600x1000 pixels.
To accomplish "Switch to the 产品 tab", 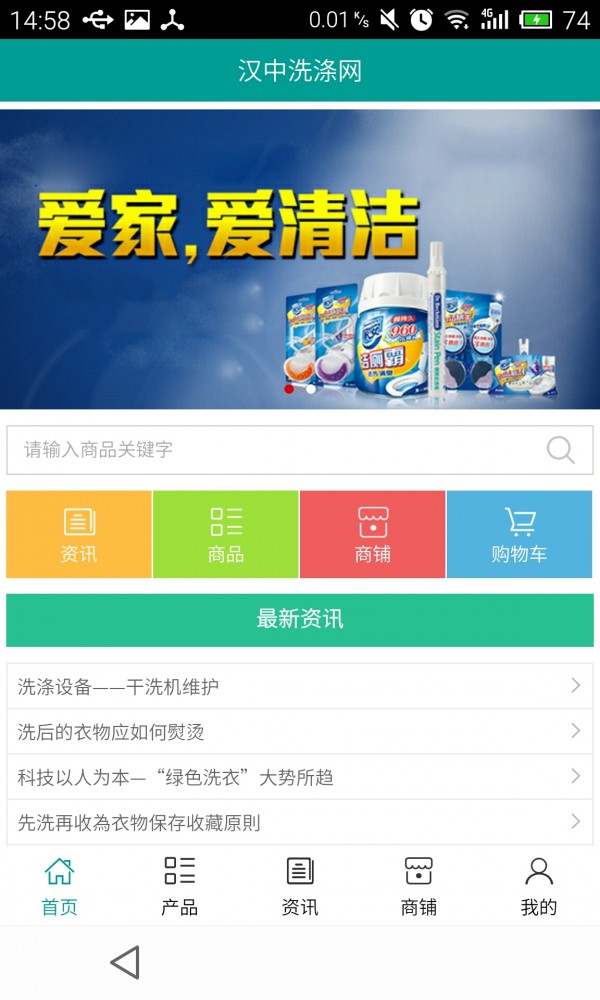I will [x=180, y=886].
